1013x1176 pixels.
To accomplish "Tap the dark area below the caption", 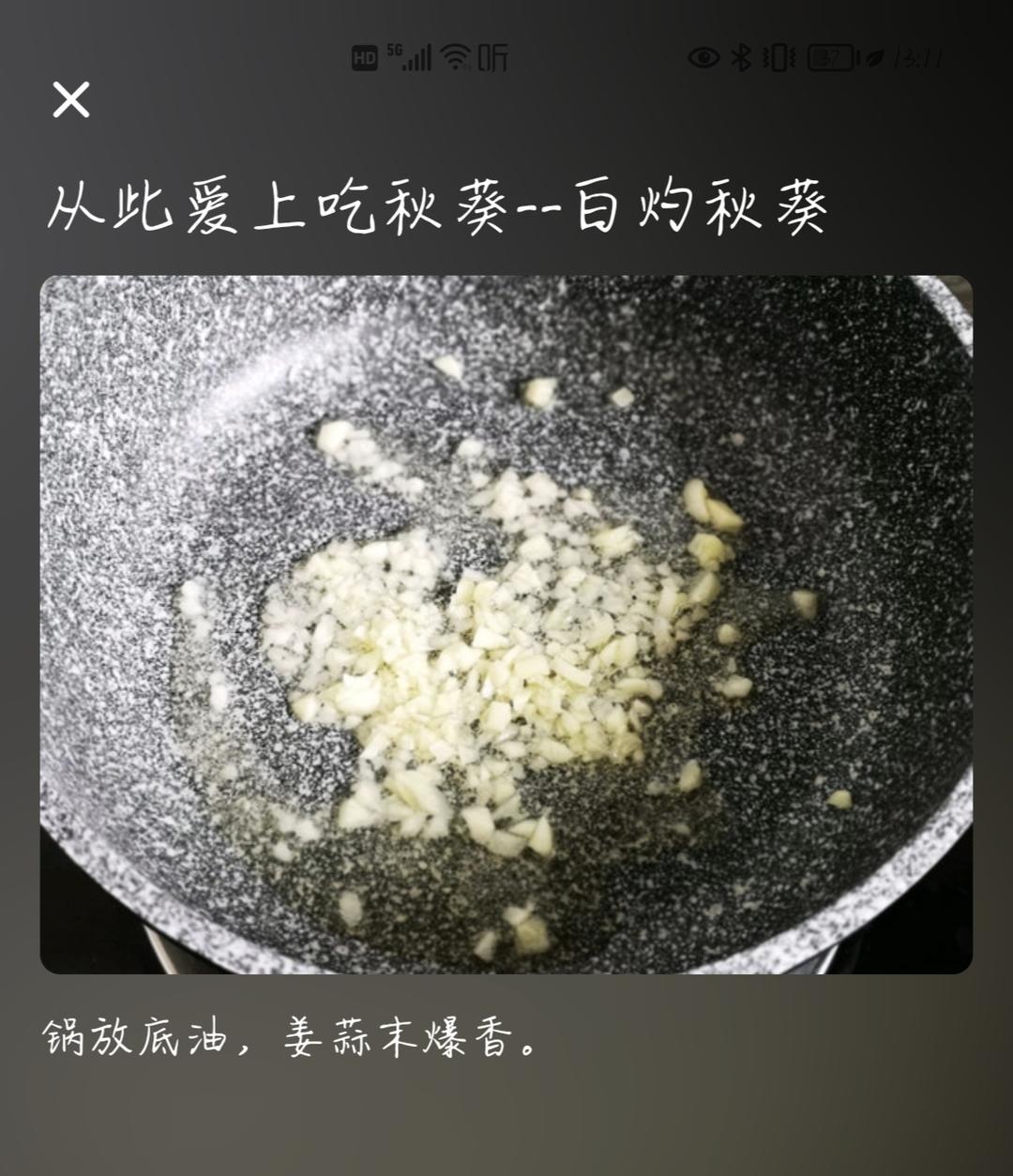I will point(506,1125).
